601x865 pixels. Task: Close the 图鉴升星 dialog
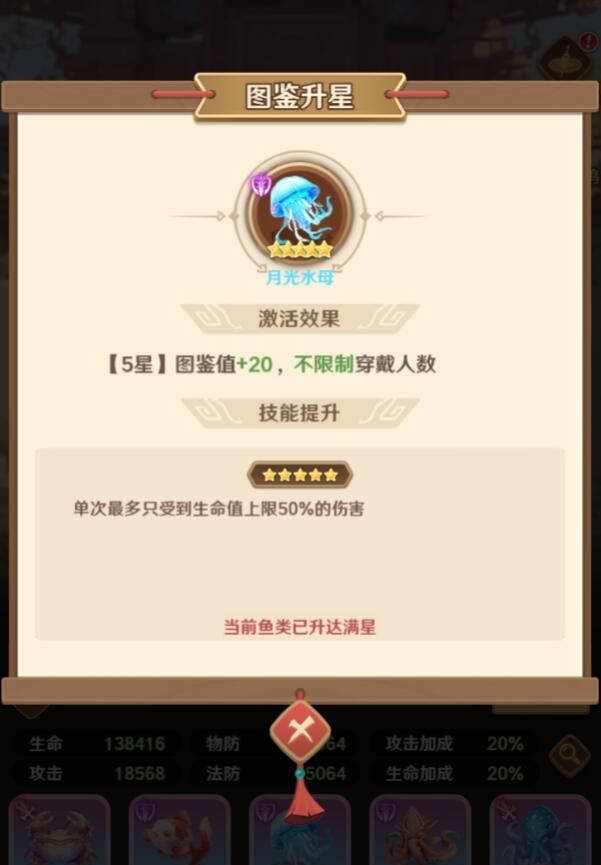click(x=299, y=733)
